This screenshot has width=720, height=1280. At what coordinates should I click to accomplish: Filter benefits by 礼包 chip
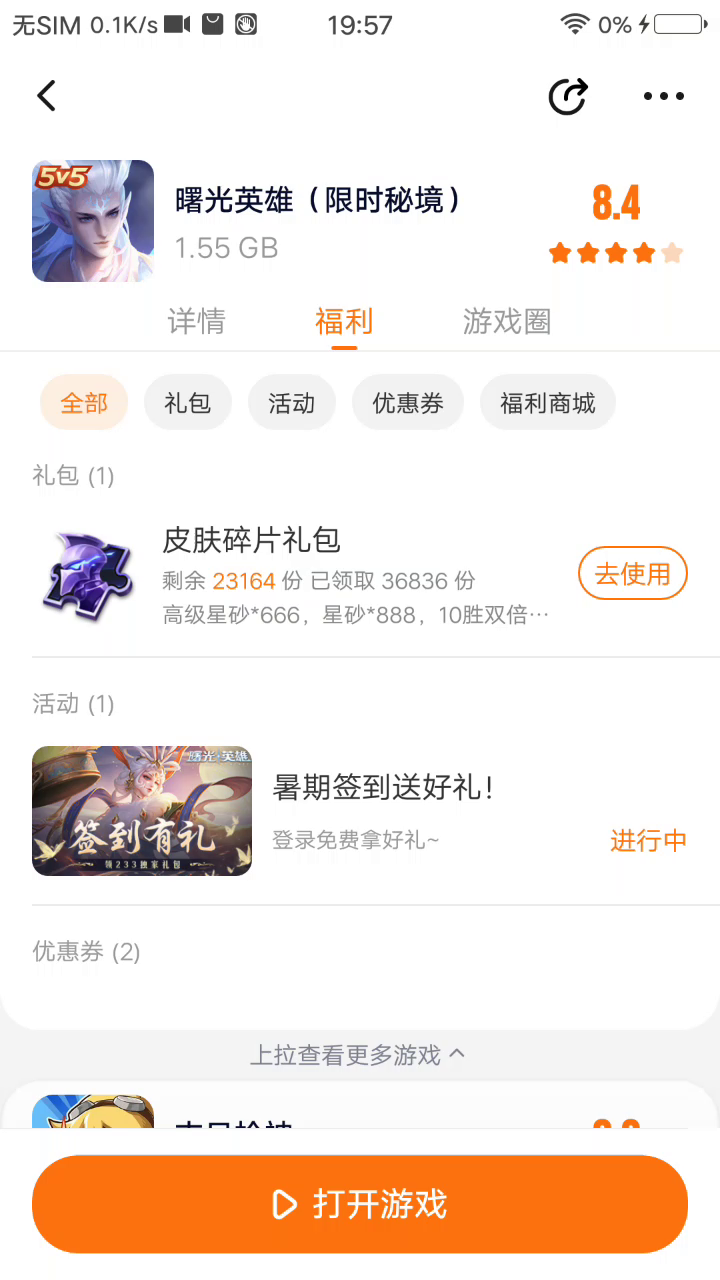coord(188,403)
